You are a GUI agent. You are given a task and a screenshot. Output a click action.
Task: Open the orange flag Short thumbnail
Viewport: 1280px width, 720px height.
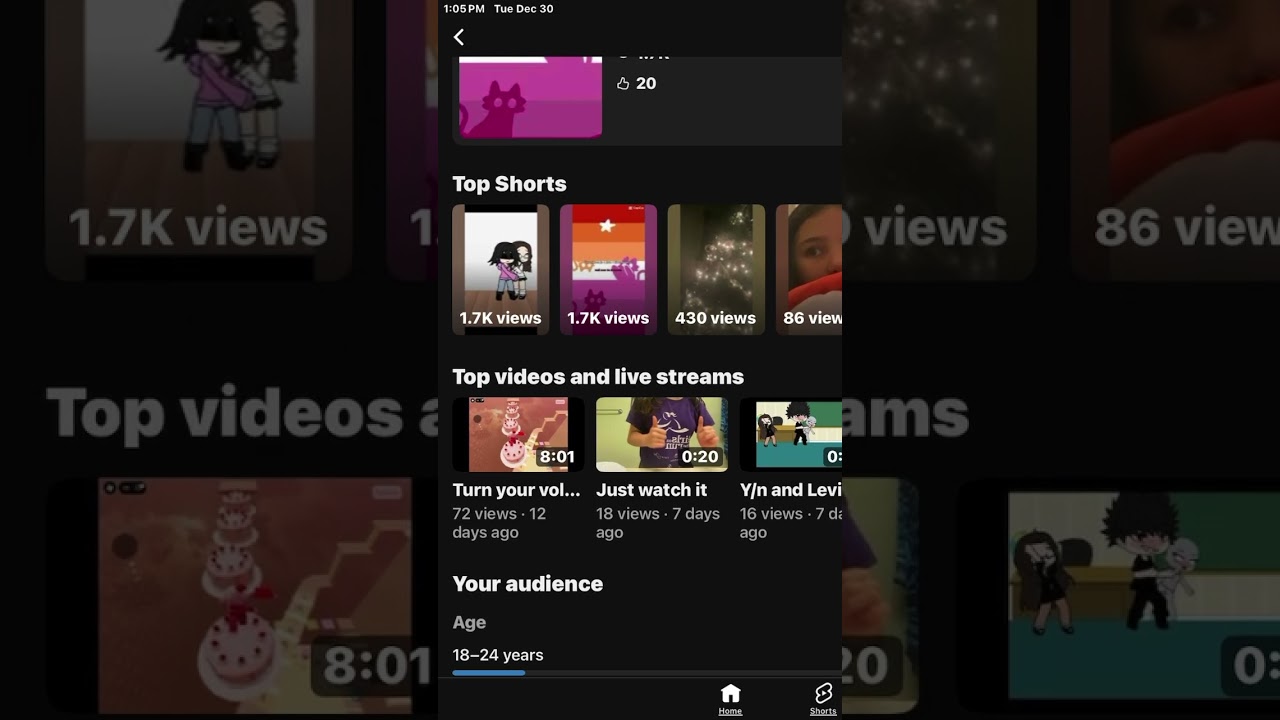[x=608, y=269]
